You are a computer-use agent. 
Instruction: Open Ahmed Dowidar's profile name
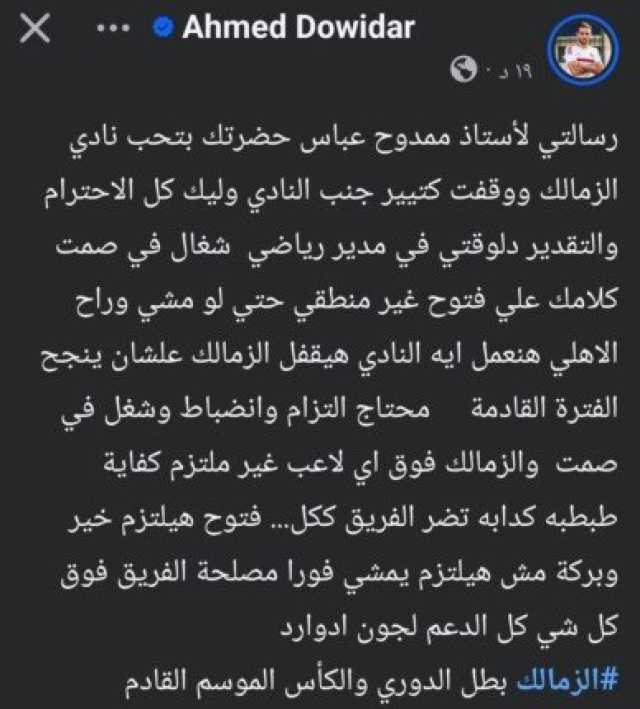point(298,28)
